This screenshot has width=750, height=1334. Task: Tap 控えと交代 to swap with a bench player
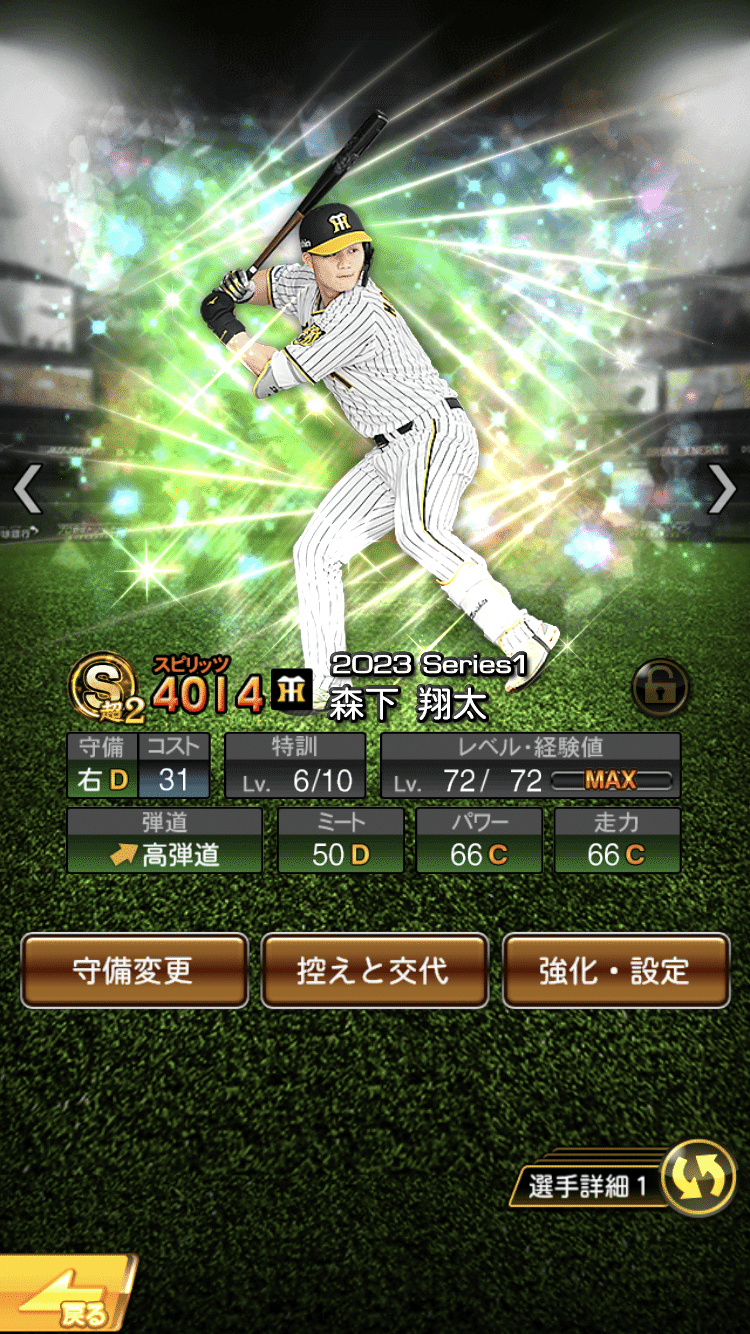point(374,971)
